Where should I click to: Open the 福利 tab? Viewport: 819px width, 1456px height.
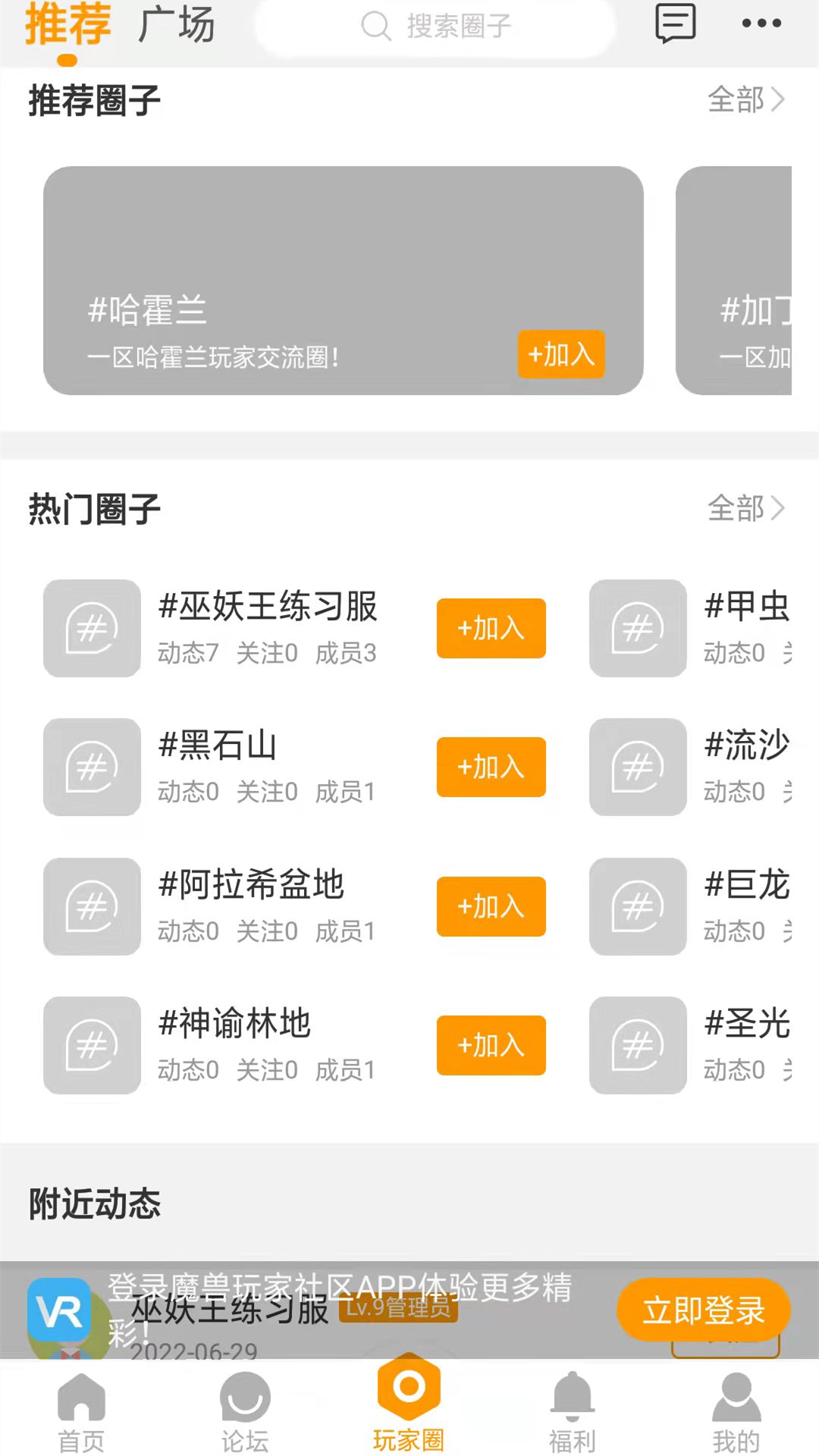coord(573,1412)
